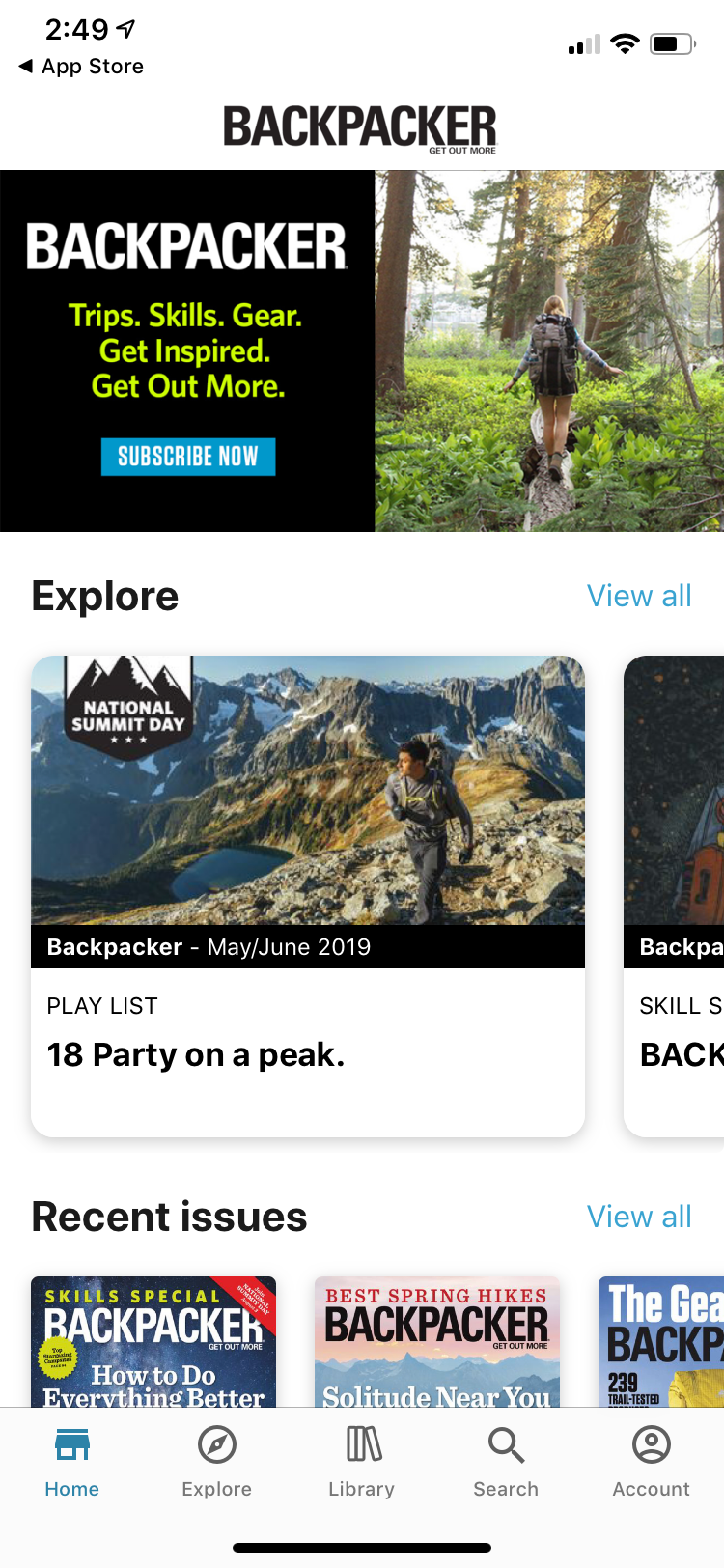Open the Best Spring Hikes issue cover
Screen dimensions: 724x1568
436,1342
